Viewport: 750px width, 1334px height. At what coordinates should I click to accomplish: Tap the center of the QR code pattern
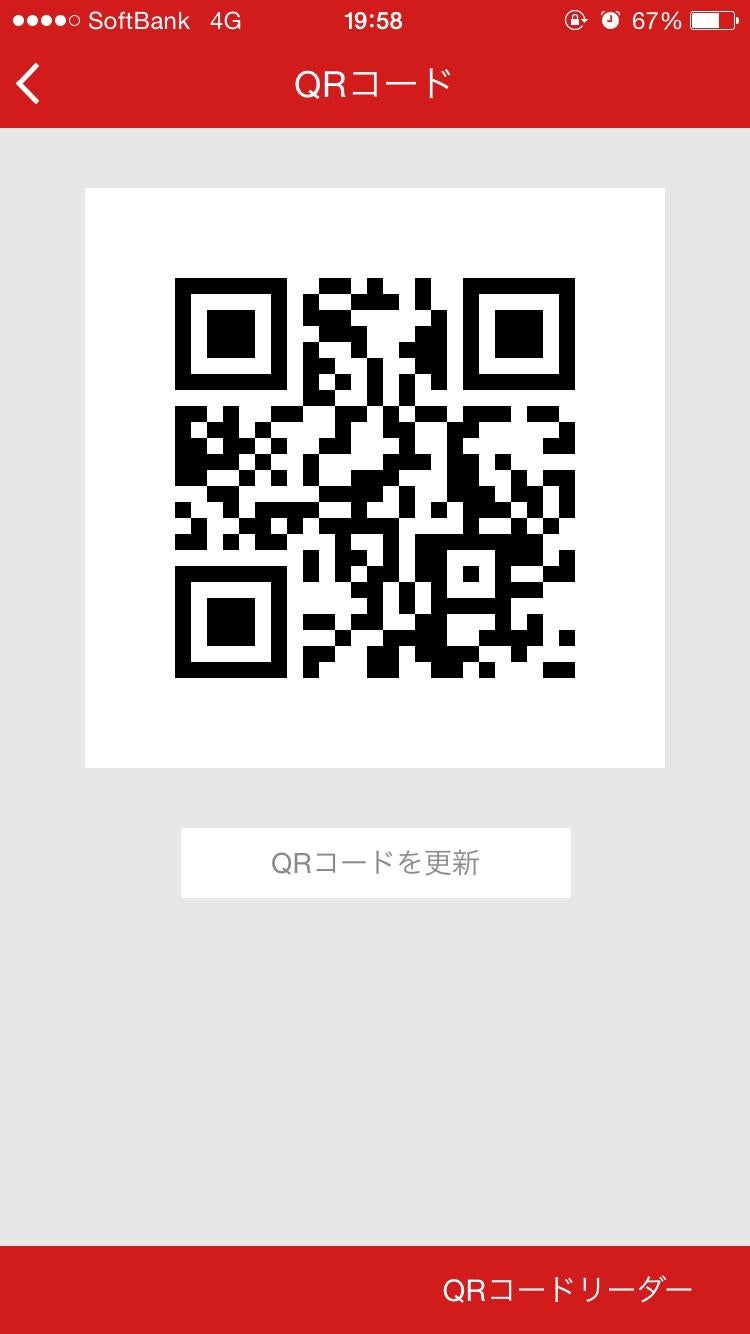(375, 477)
